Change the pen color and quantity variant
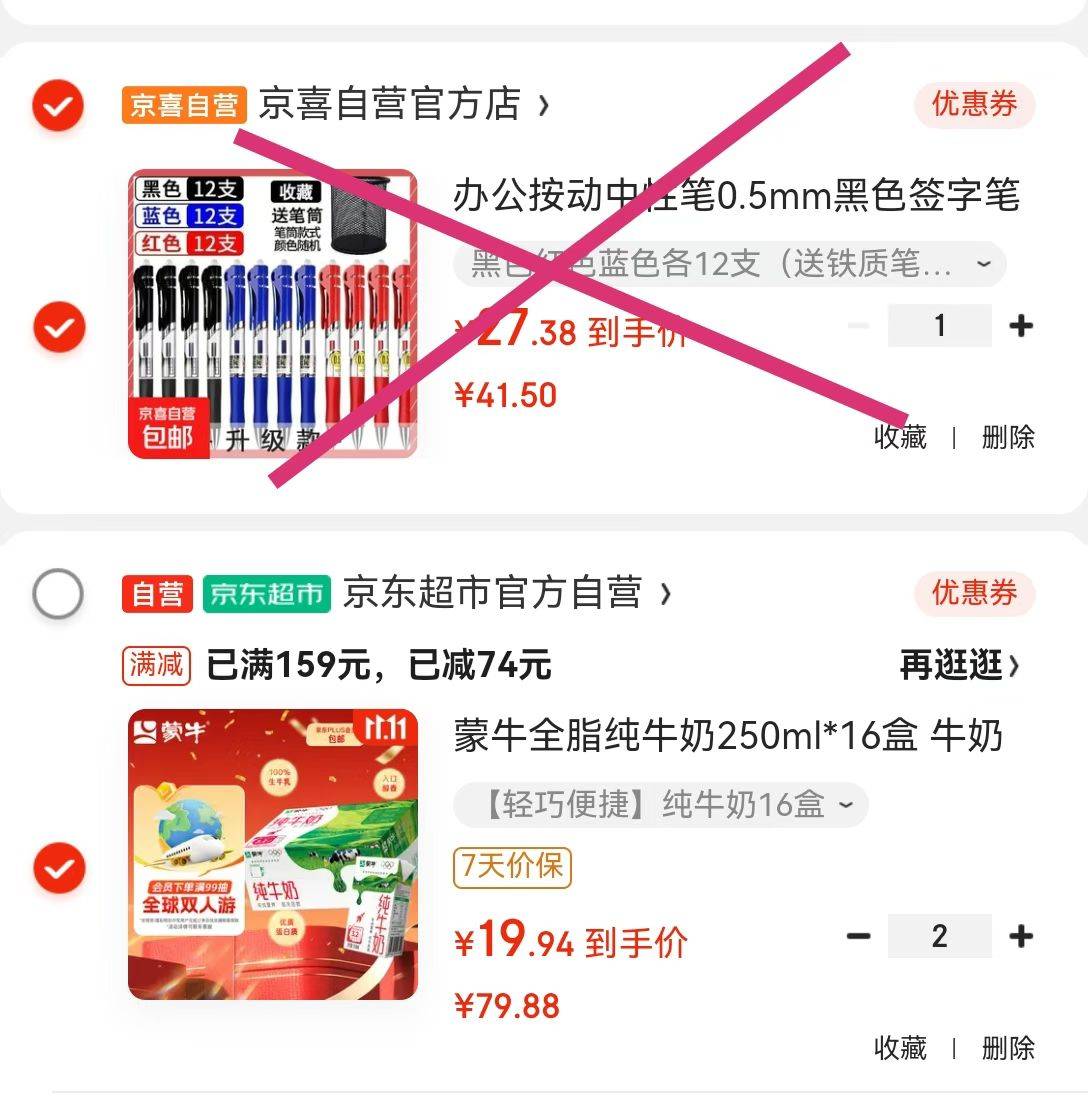This screenshot has width=1088, height=1104. point(730,265)
